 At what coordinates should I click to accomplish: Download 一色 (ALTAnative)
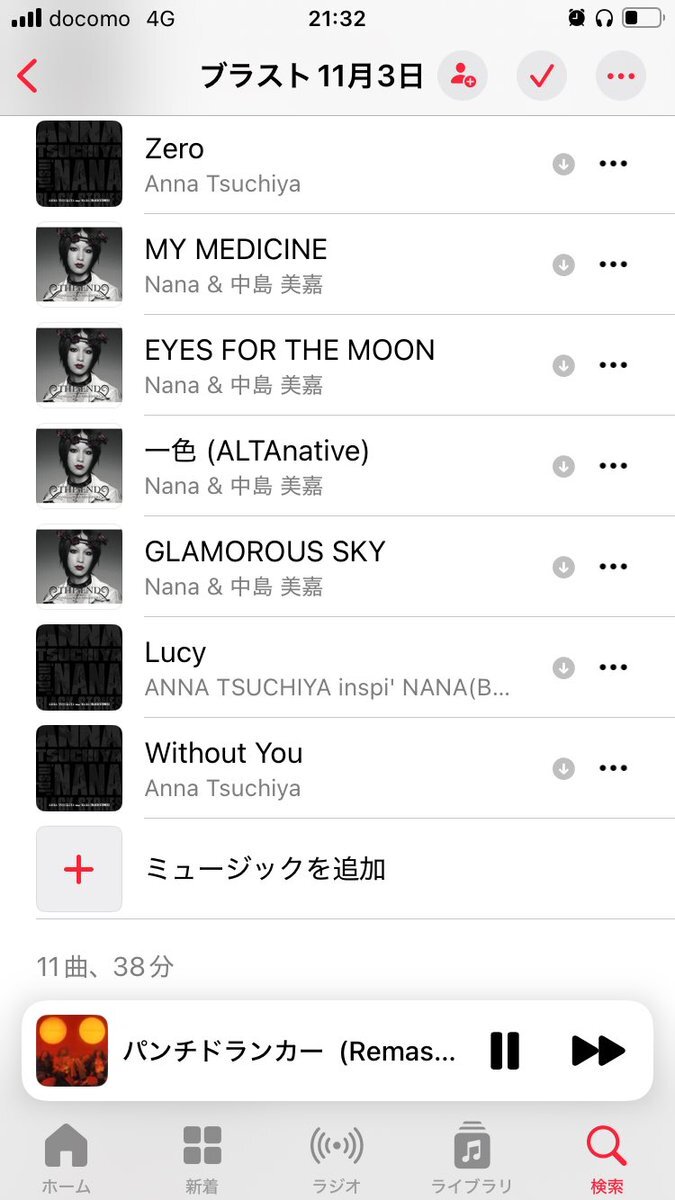pyautogui.click(x=564, y=466)
